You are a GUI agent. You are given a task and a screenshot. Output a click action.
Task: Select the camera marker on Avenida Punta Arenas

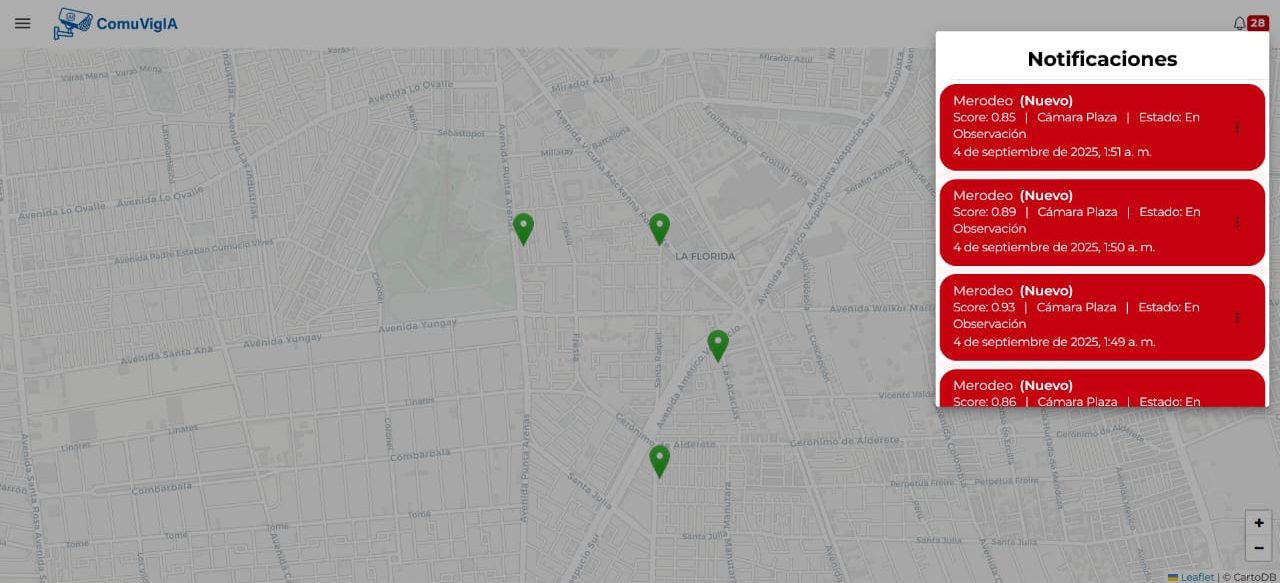coord(523,227)
